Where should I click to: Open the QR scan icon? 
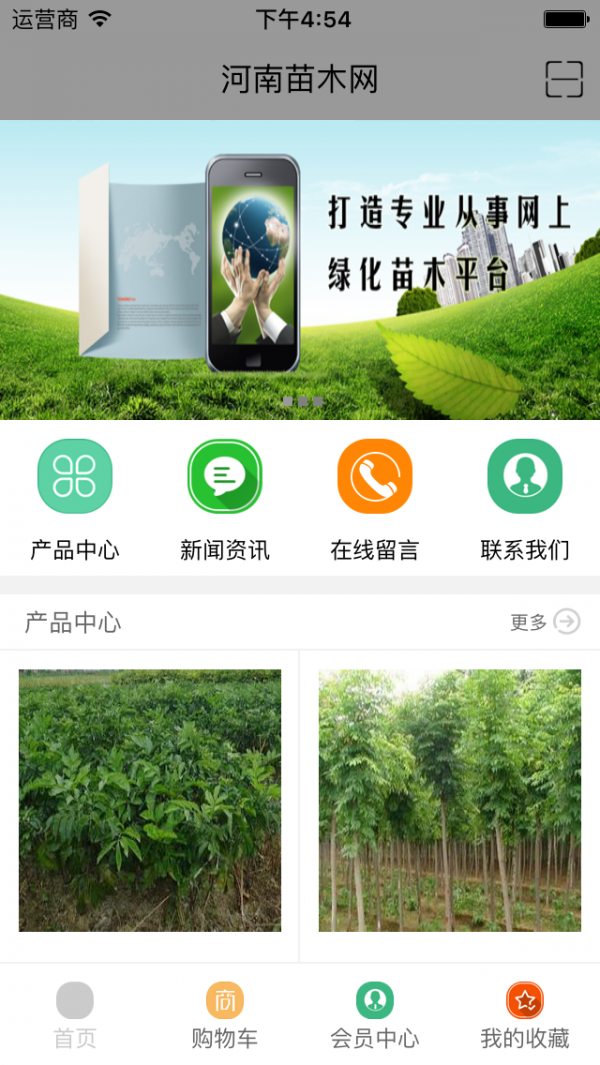coord(564,79)
